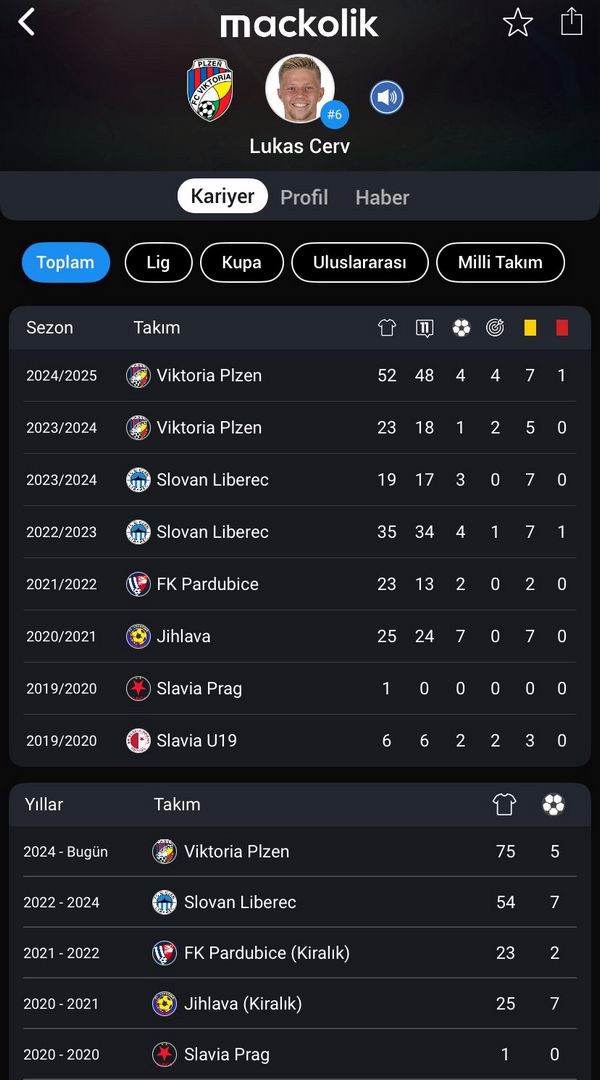
Task: Open Slovan Liberec 2022 - 2024 row
Action: pyautogui.click(x=300, y=902)
